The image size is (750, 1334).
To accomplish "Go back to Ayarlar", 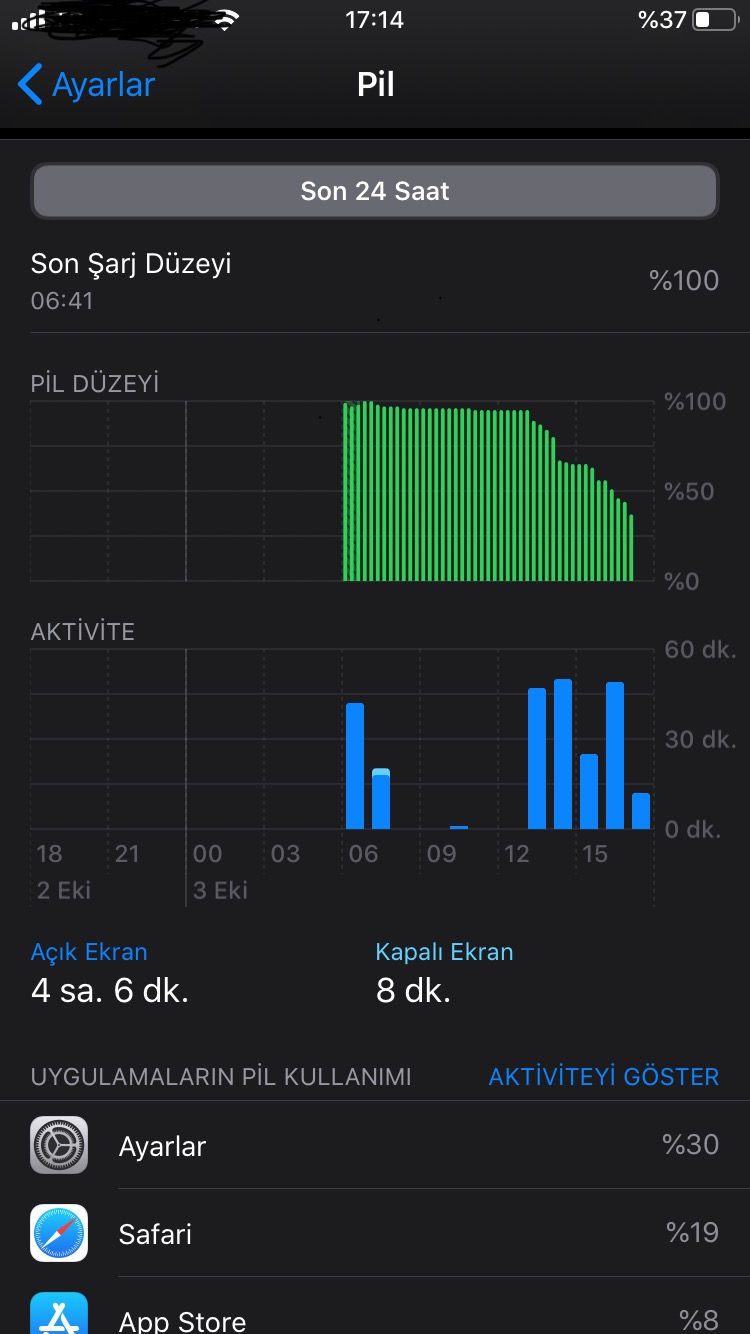I will tap(86, 84).
